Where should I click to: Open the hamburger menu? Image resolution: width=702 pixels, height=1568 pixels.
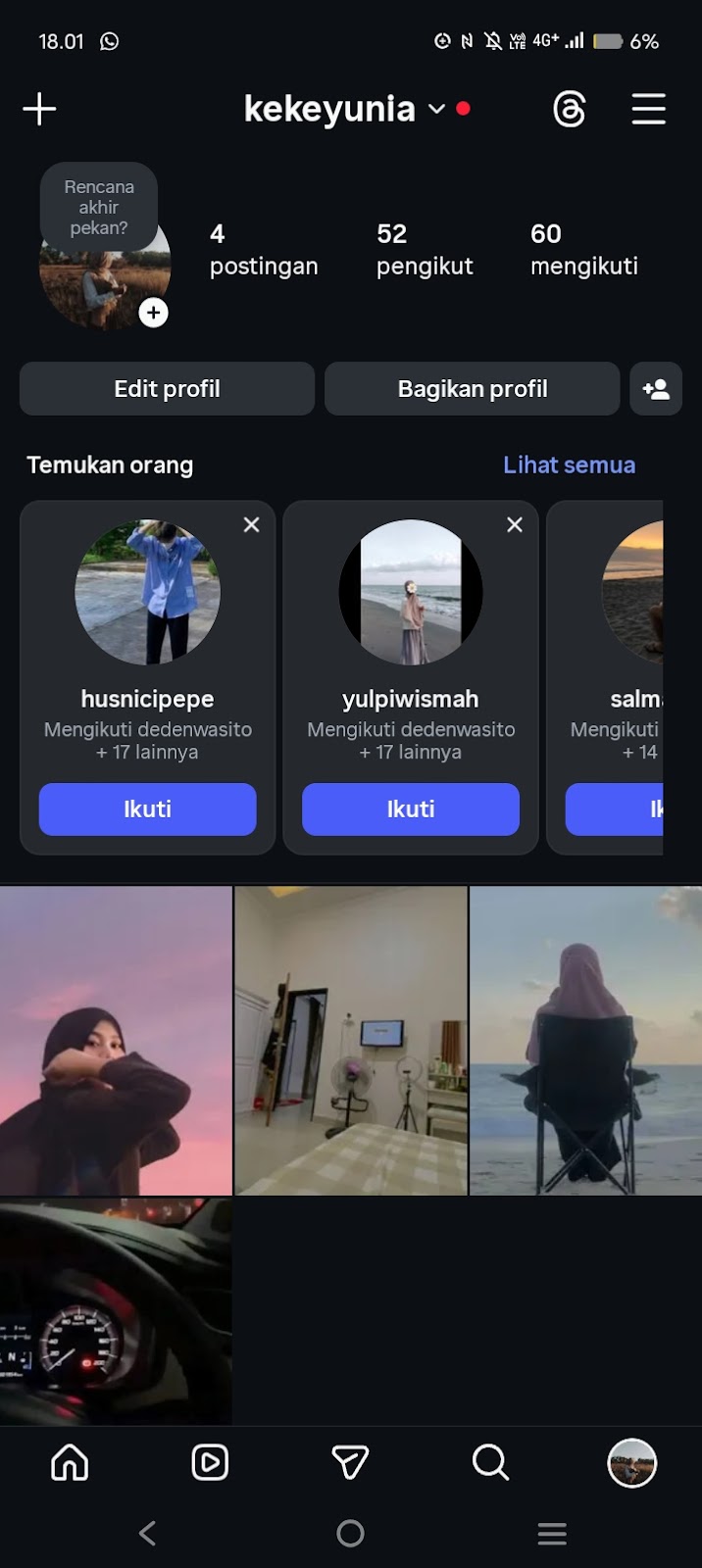(648, 109)
